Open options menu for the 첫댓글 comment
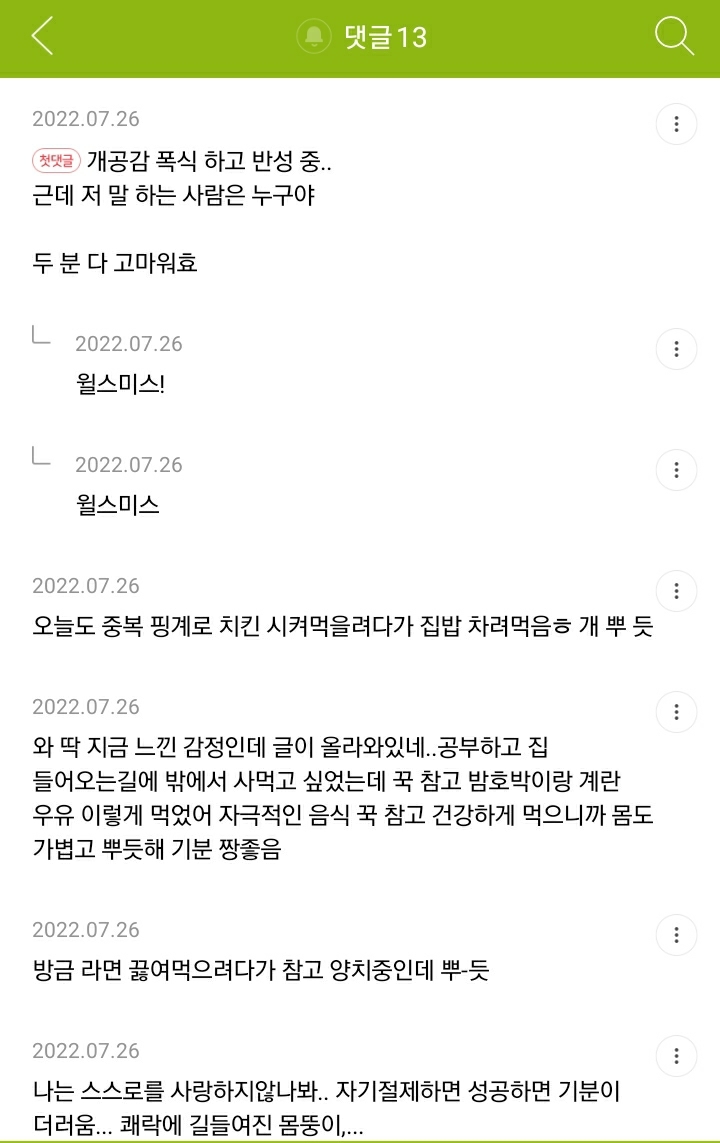 click(676, 124)
